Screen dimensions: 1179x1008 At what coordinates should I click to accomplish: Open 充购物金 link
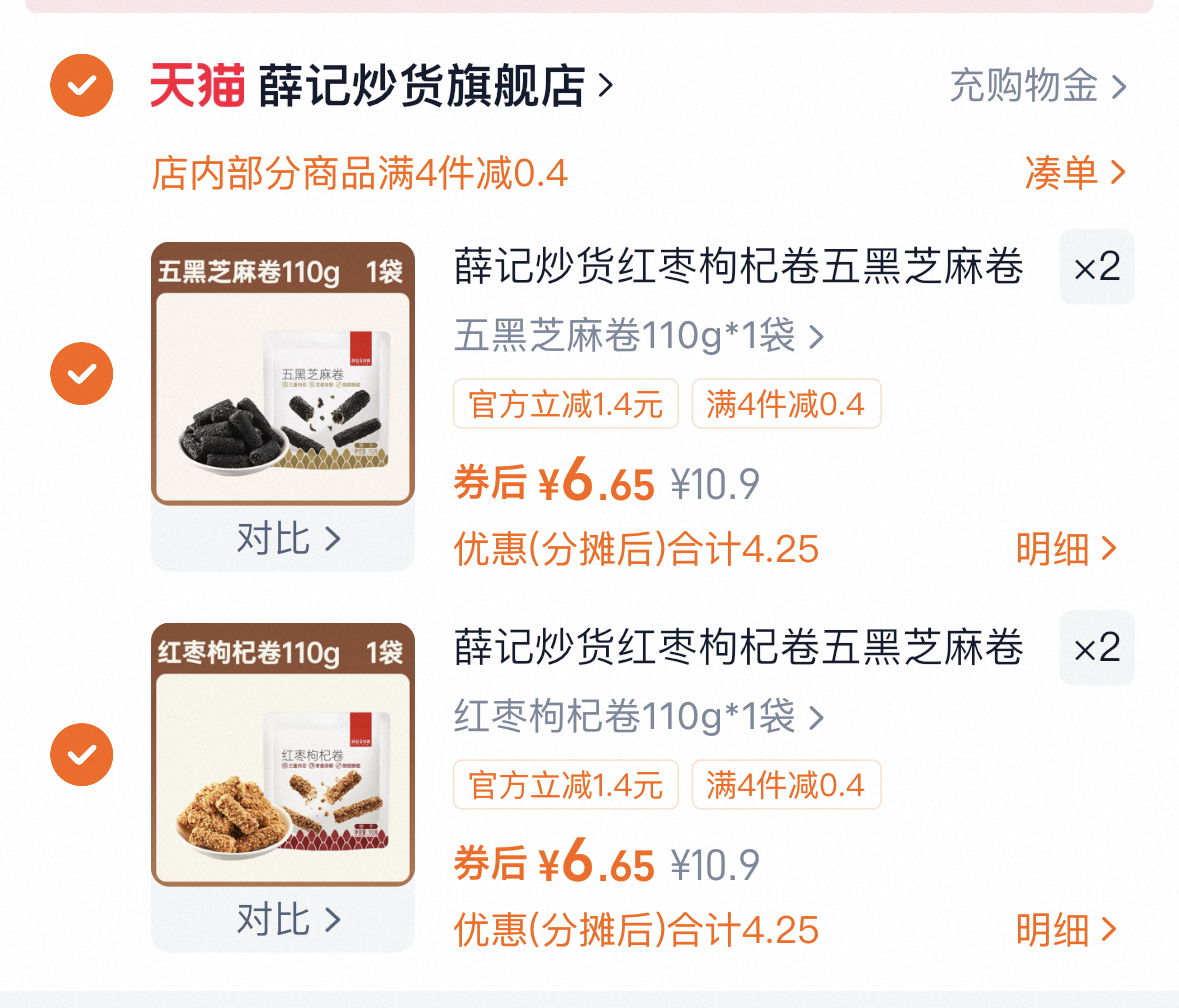(1037, 87)
